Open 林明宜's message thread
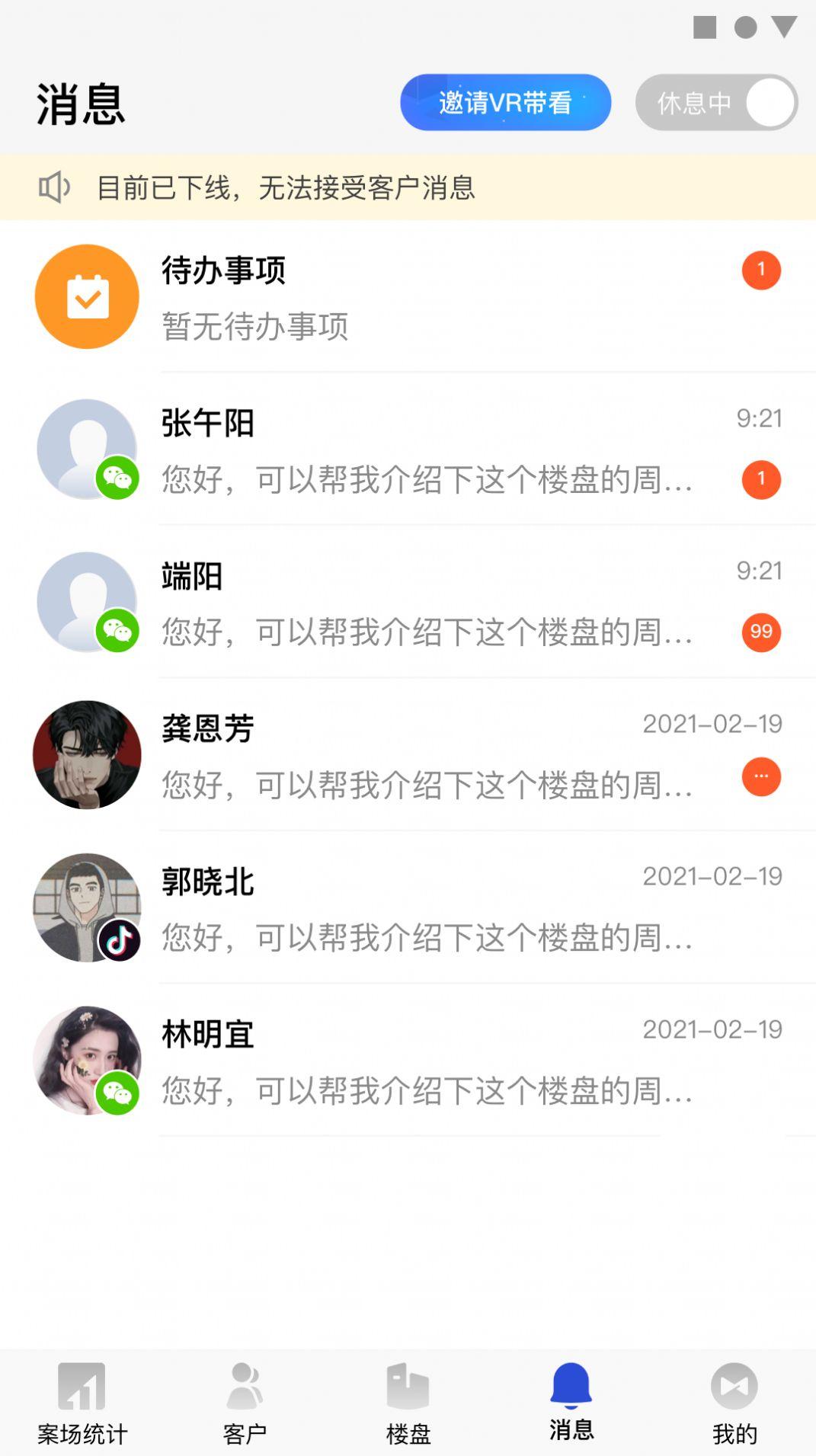816x1456 pixels. [408, 1061]
